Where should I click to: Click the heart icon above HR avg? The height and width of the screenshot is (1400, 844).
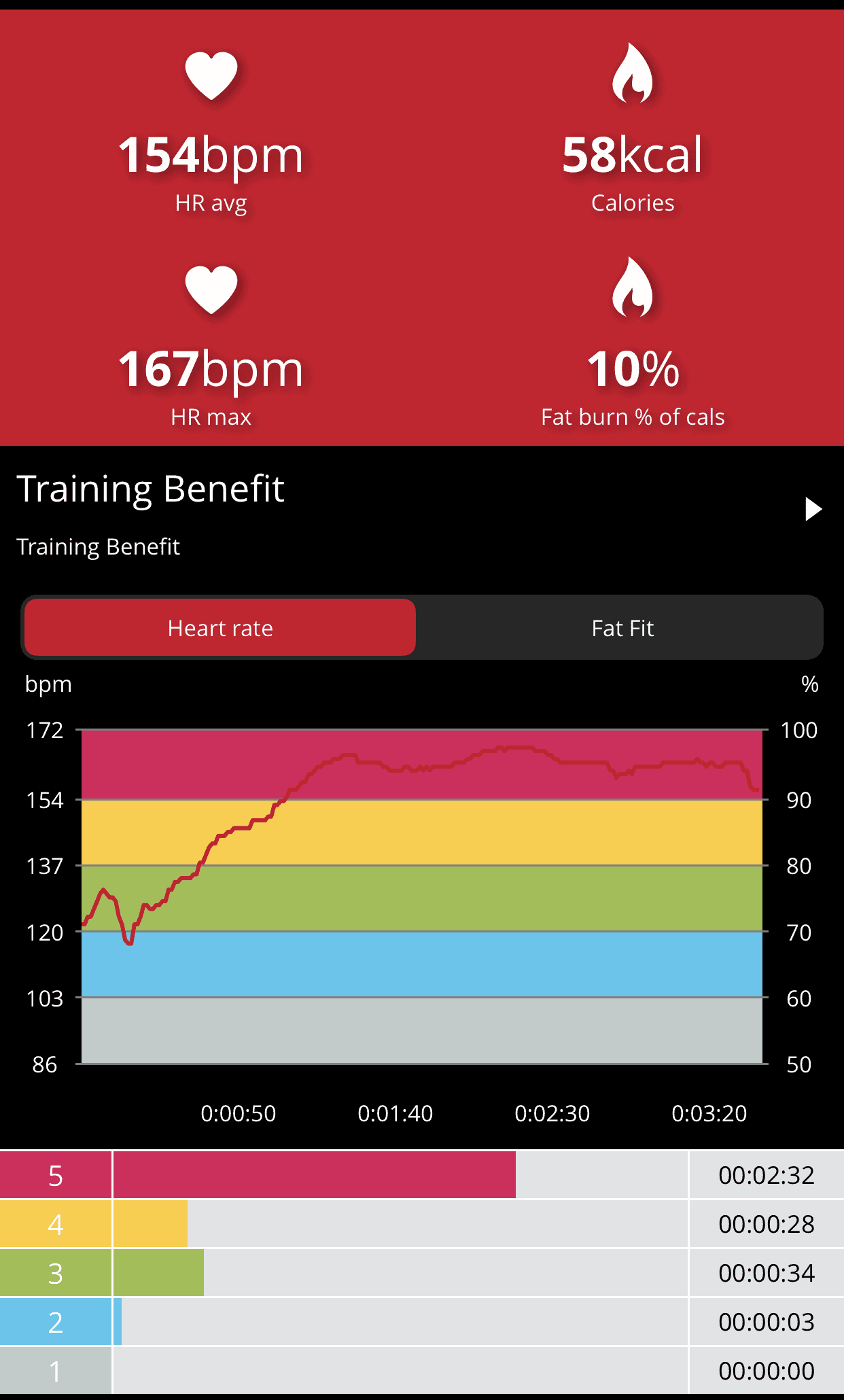210,75
